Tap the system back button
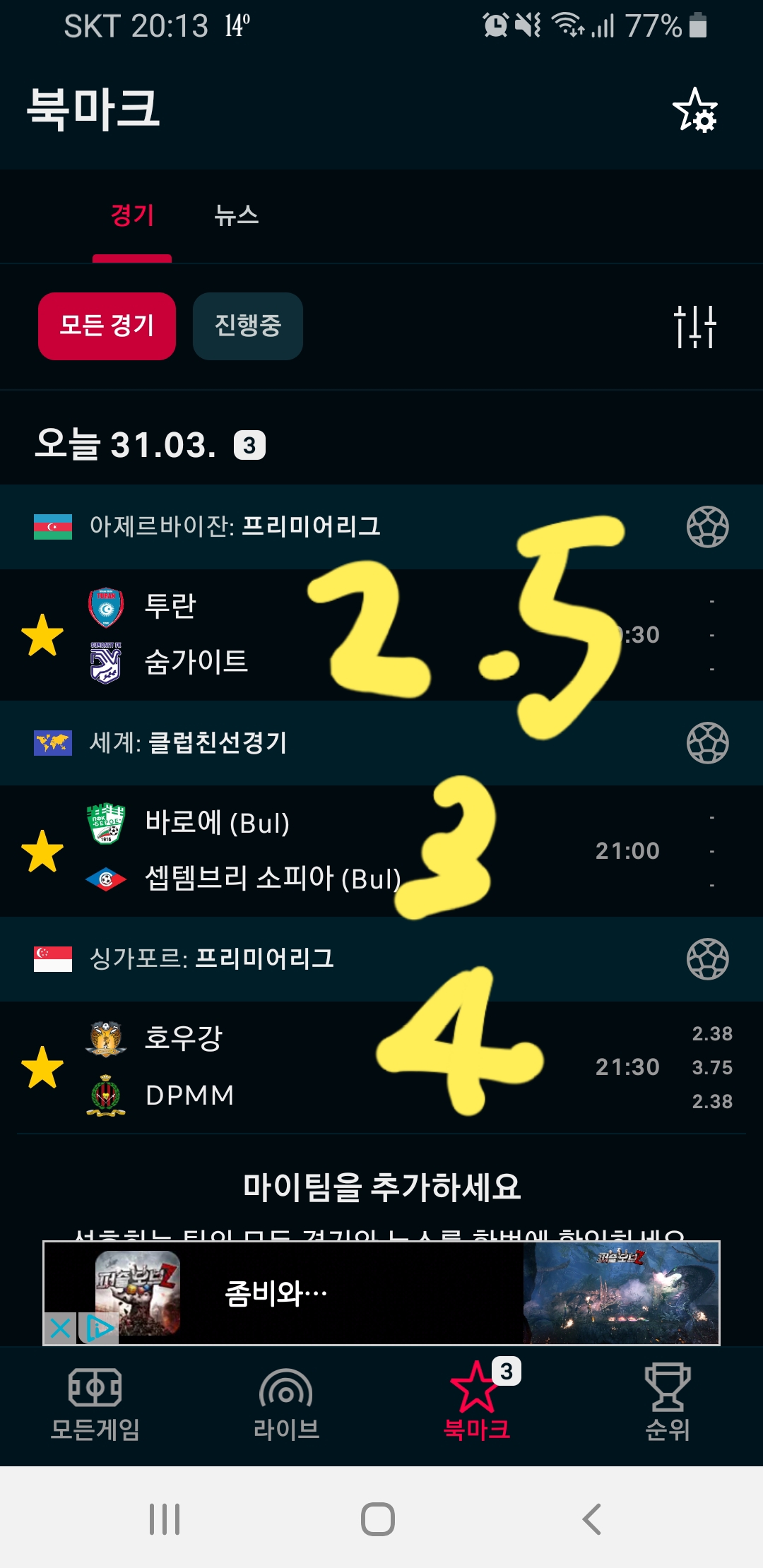763x1568 pixels. coord(592,1519)
